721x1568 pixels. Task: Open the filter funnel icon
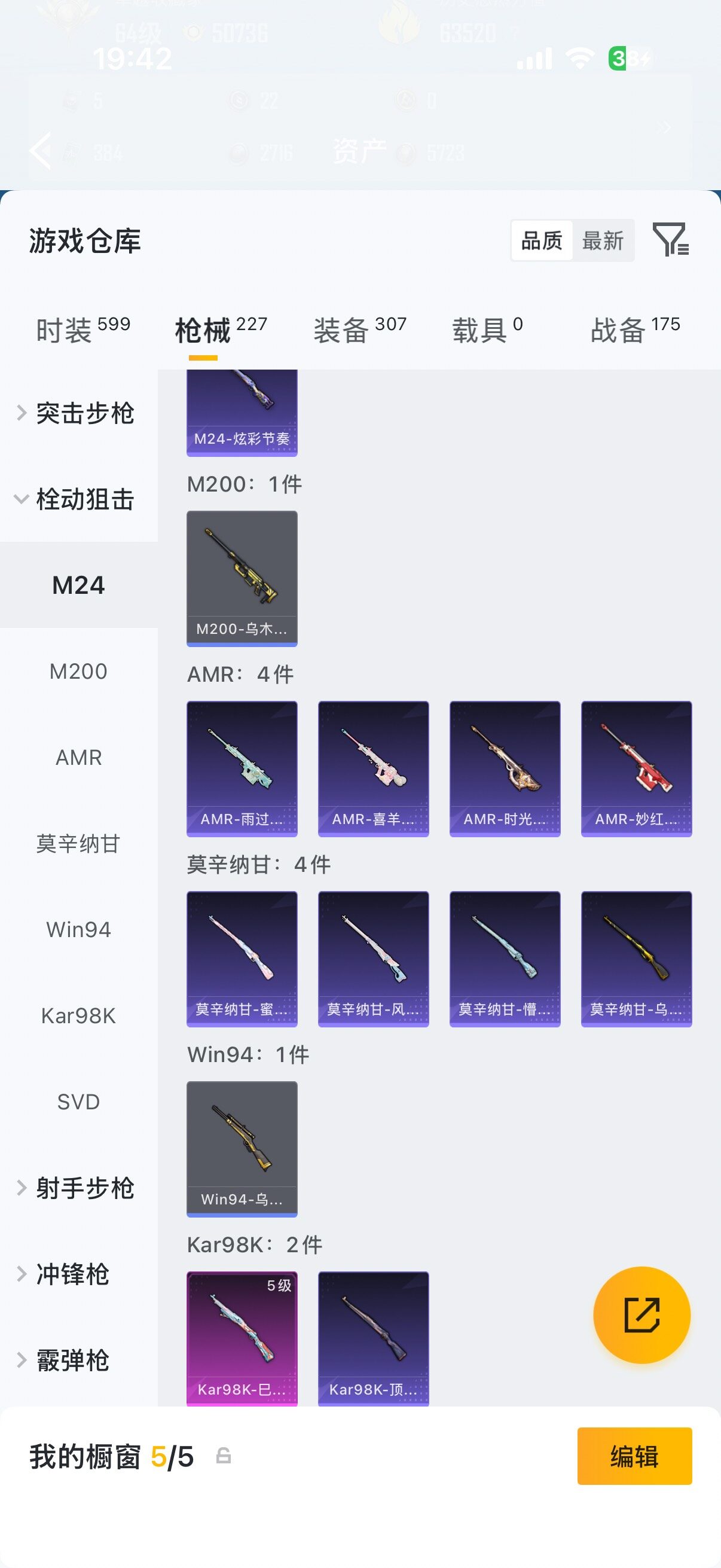[671, 239]
